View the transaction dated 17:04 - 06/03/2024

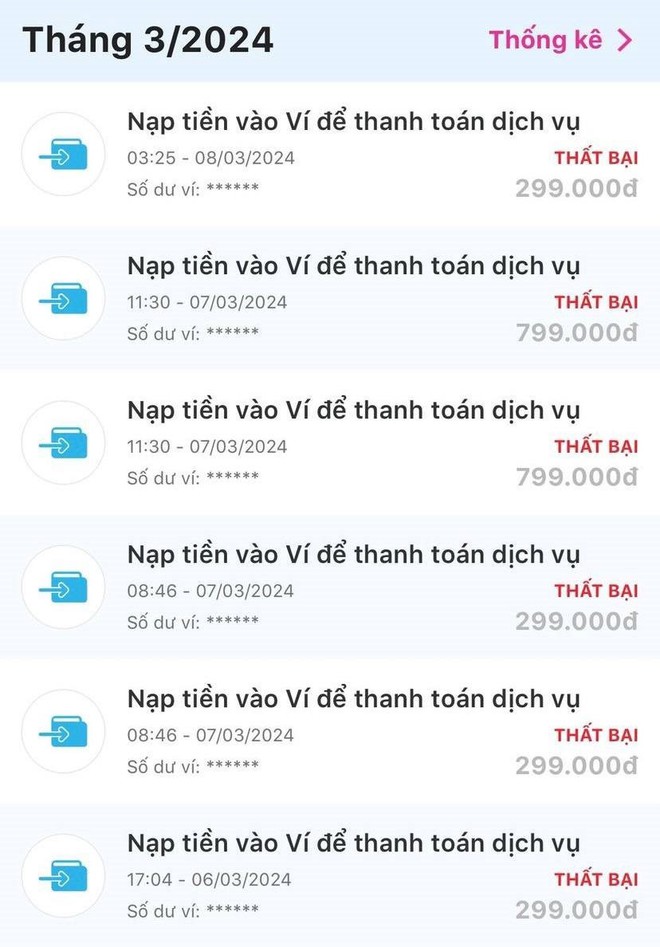click(353, 876)
